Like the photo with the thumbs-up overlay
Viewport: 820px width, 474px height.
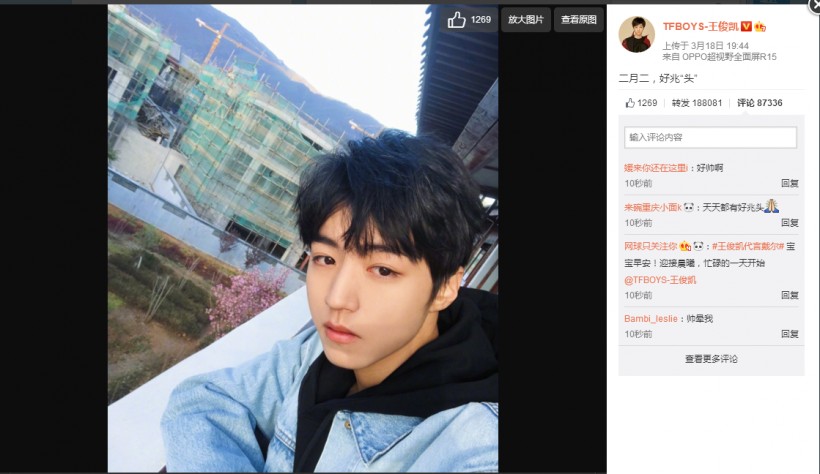point(469,20)
